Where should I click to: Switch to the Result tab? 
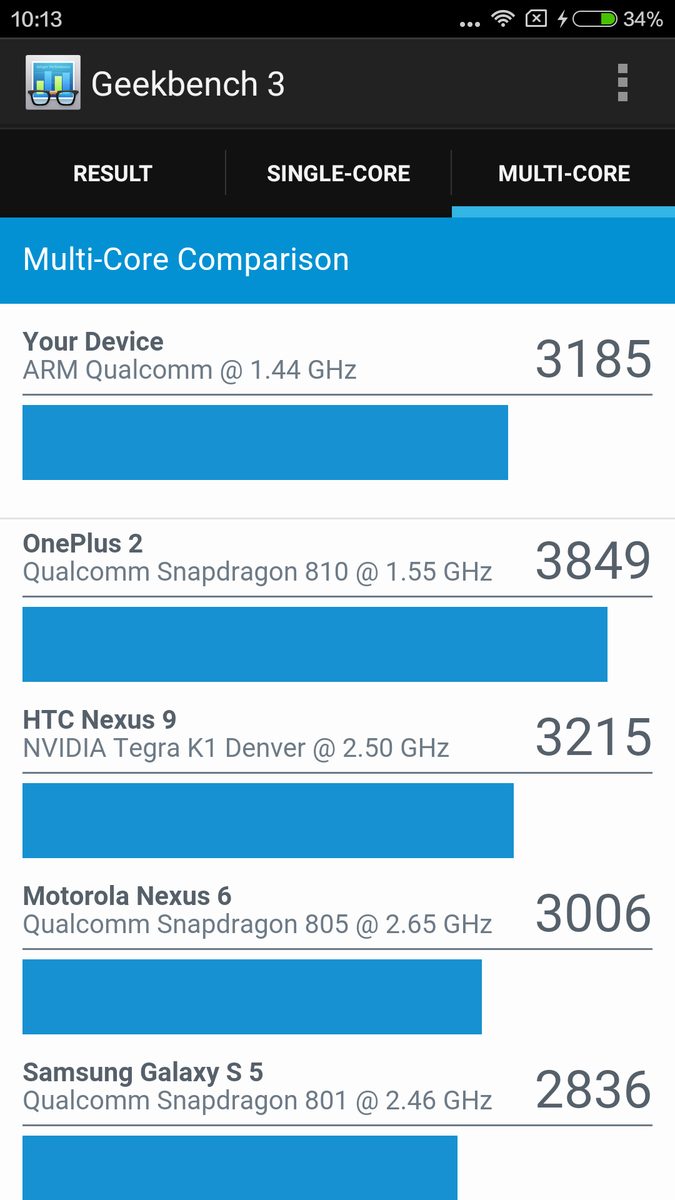pos(112,174)
